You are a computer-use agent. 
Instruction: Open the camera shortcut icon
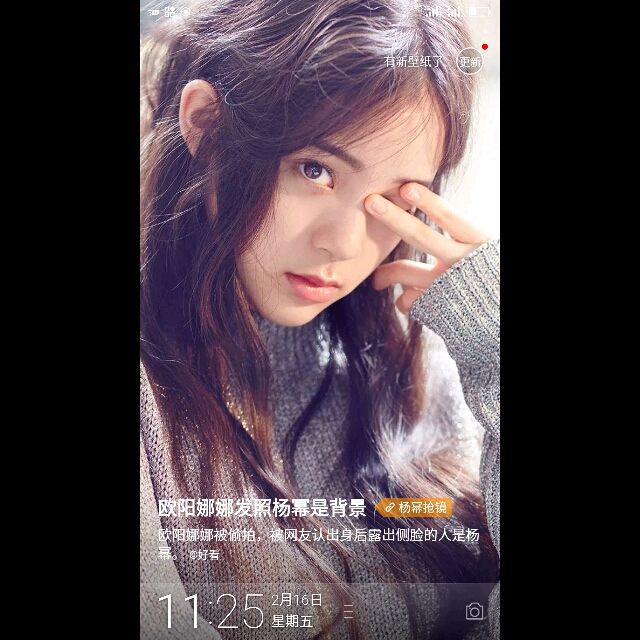(474, 610)
